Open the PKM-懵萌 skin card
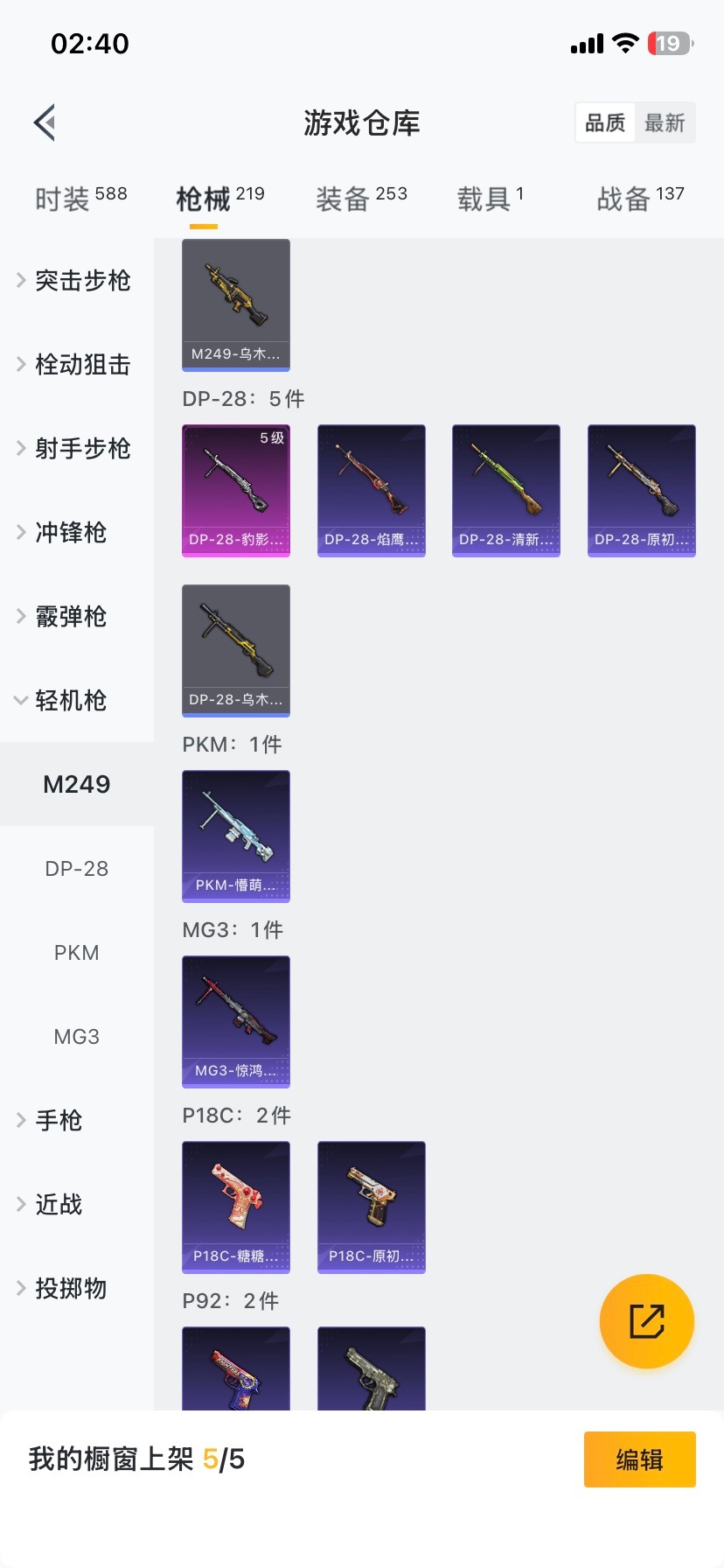This screenshot has height=1568, width=724. coord(235,836)
